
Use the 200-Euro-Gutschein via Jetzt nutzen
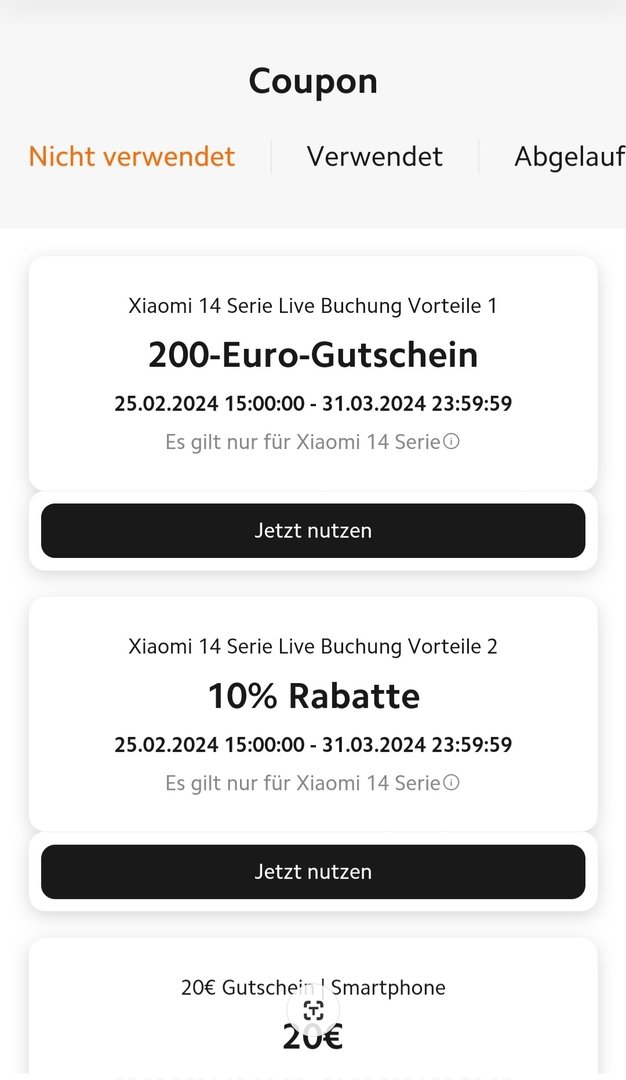(x=313, y=530)
